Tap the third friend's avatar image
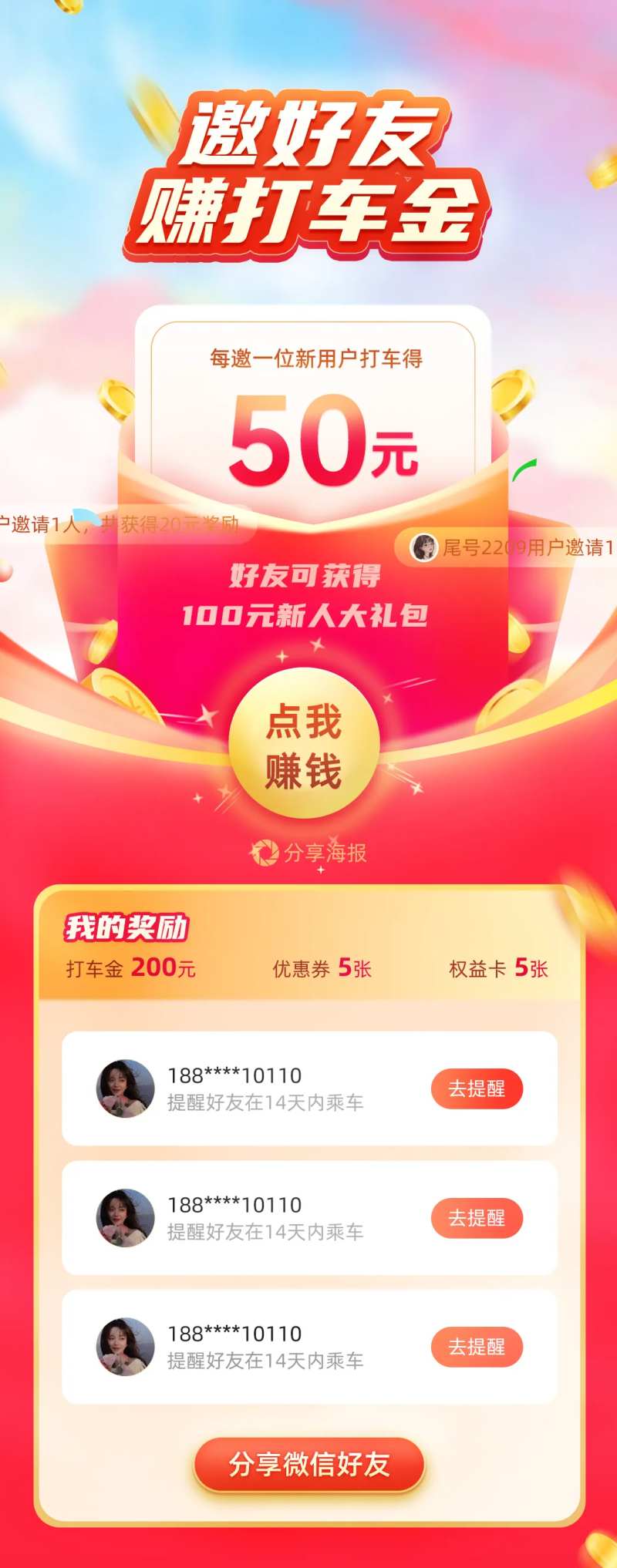This screenshot has height=1568, width=617. (126, 1346)
